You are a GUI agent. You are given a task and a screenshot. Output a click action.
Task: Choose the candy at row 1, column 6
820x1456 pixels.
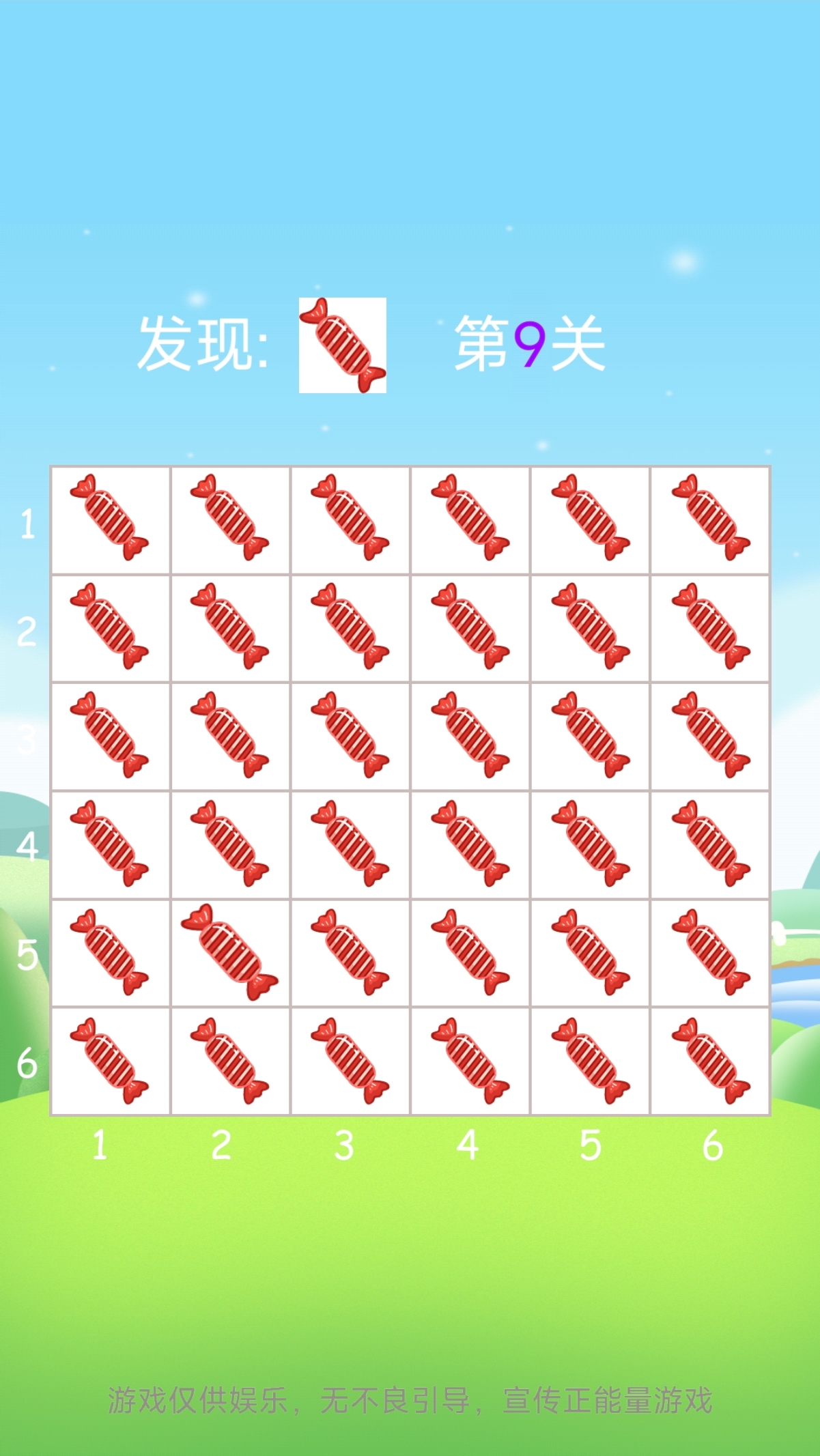point(711,517)
